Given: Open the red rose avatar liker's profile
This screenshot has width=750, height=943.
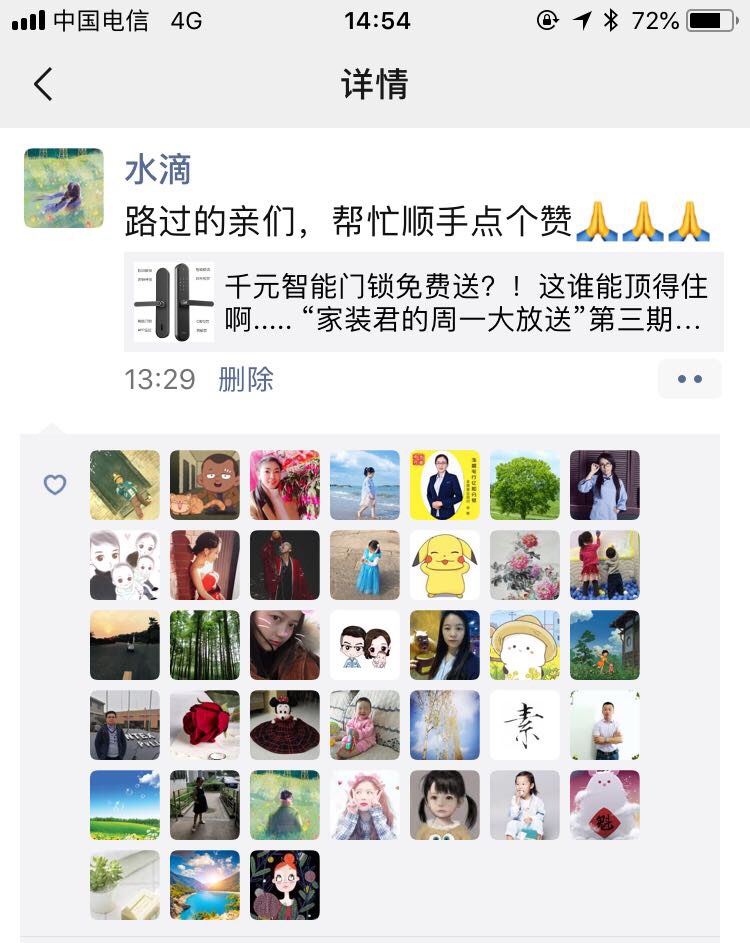Looking at the screenshot, I should pos(205,725).
